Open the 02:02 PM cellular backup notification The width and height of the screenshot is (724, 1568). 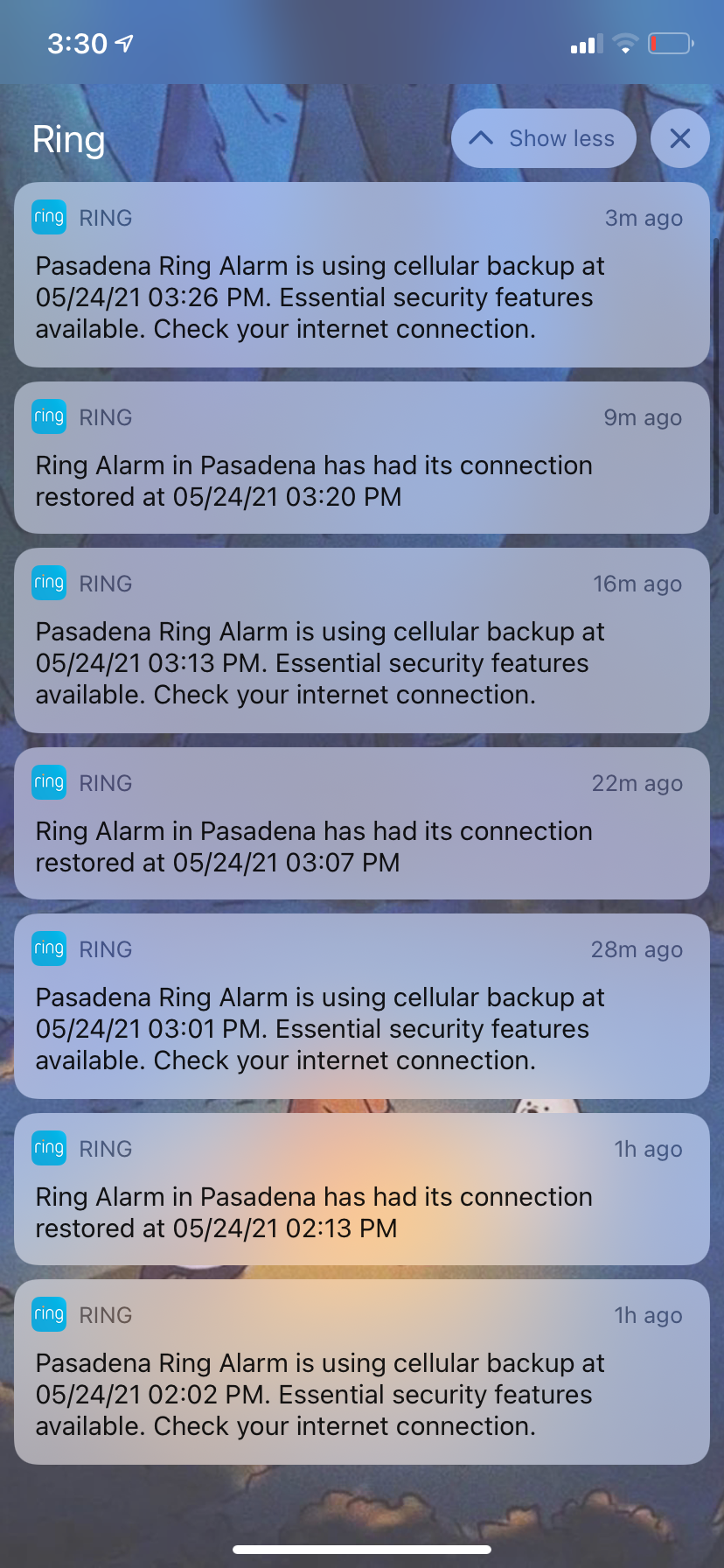coord(361,1372)
